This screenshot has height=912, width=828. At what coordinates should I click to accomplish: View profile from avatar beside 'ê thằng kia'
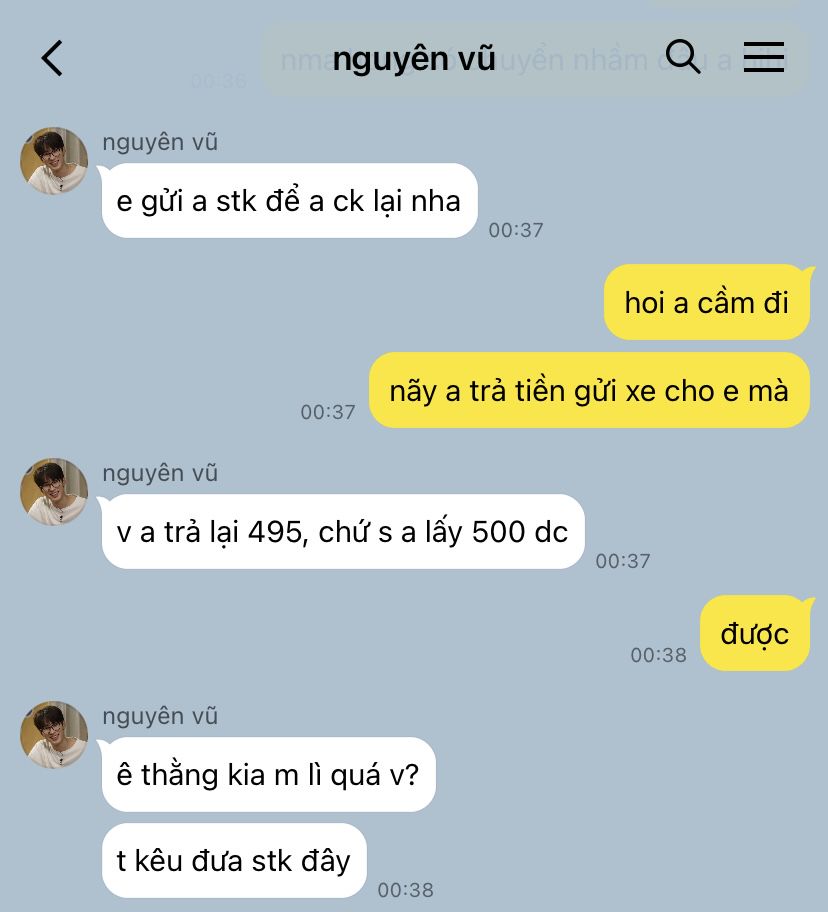tap(54, 735)
